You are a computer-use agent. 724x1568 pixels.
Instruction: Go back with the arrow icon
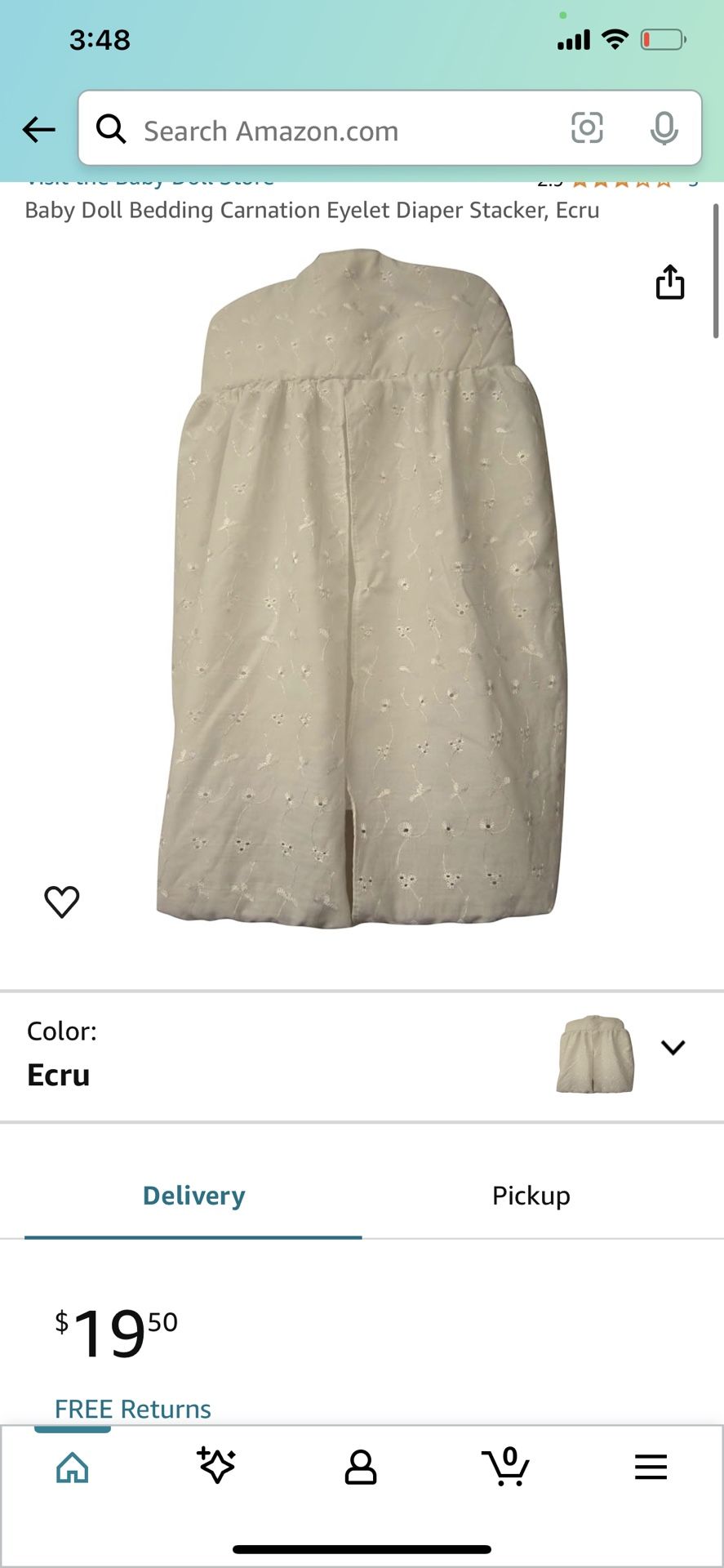(x=39, y=129)
